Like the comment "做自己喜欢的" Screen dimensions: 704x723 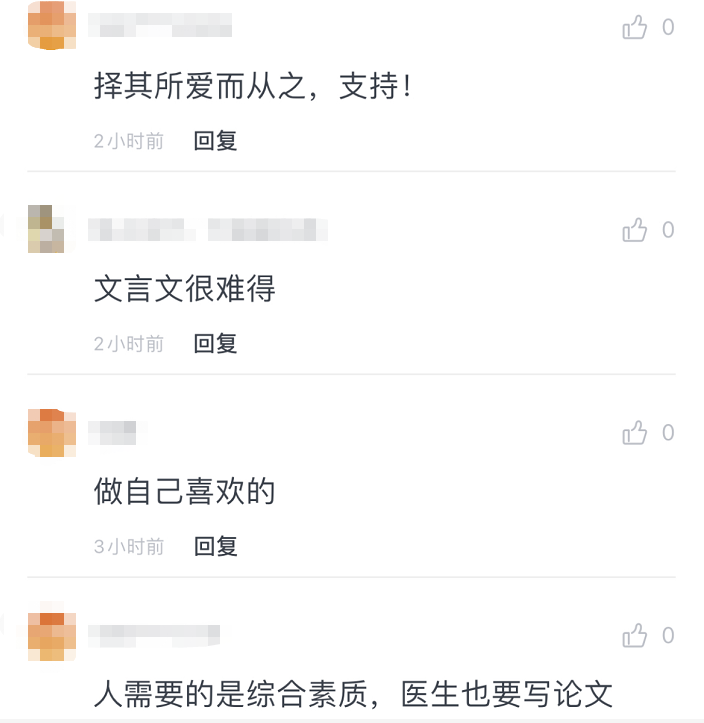click(635, 433)
